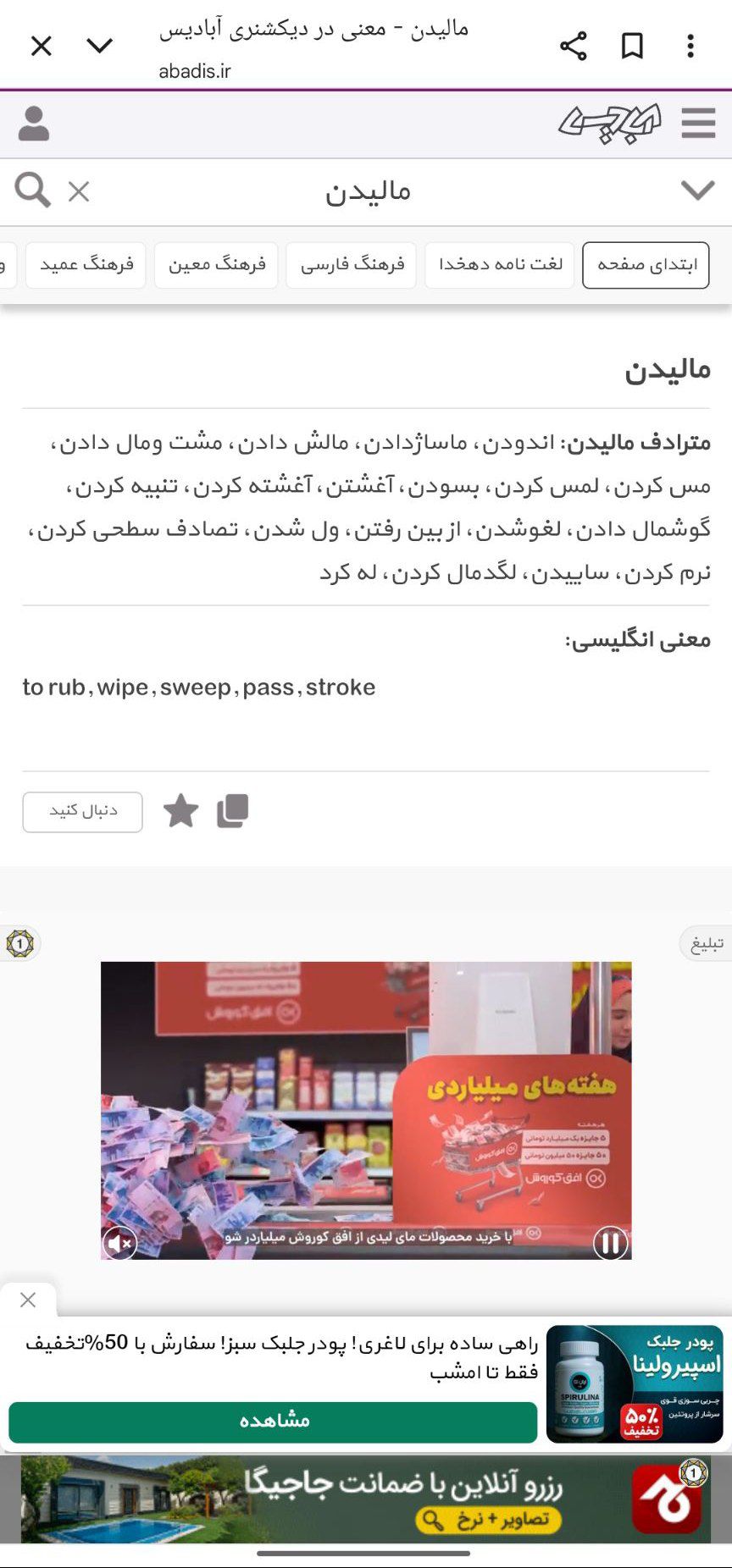Screen dimensions: 732x1568
Task: Clear the search text مالیدن
Action: click(79, 192)
